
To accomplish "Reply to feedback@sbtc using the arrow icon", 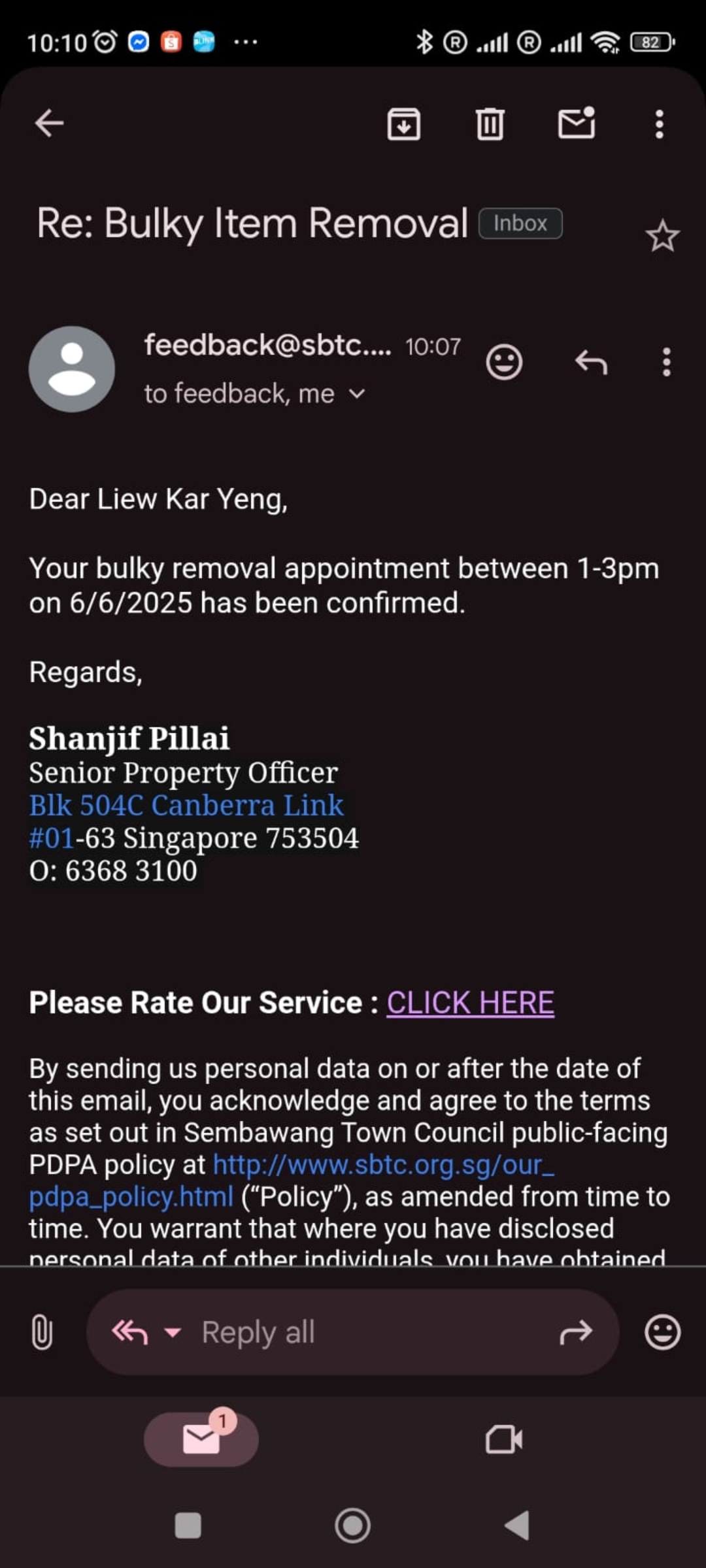I will (x=591, y=361).
